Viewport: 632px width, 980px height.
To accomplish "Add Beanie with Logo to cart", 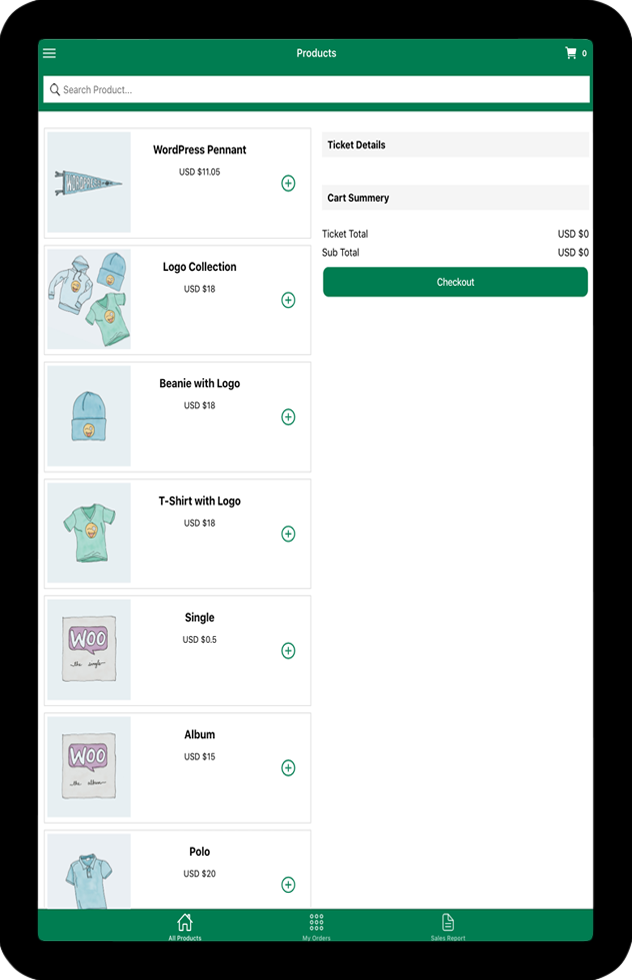I will pyautogui.click(x=288, y=417).
